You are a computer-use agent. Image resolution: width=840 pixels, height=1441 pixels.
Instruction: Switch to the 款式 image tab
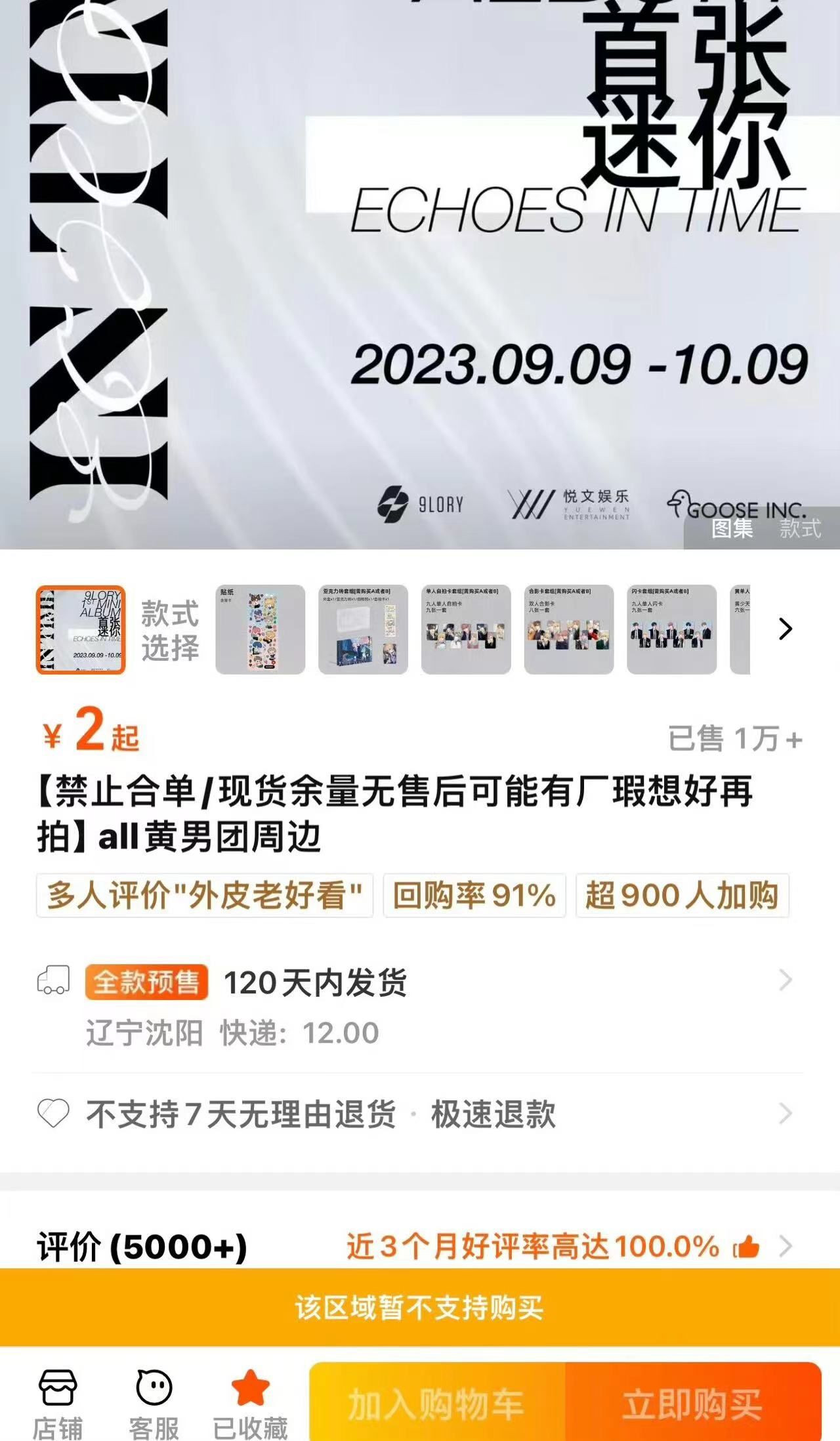800,529
